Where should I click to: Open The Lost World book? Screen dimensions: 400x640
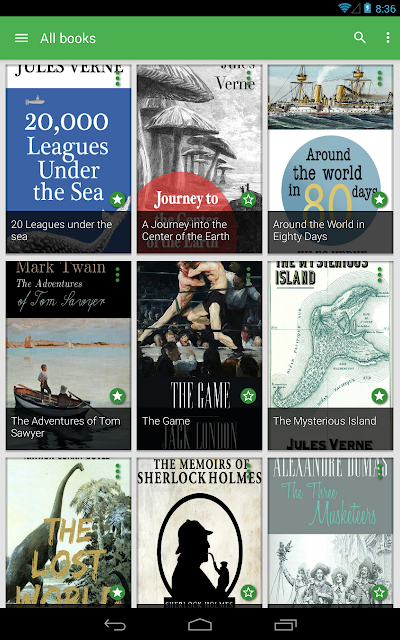click(x=69, y=533)
